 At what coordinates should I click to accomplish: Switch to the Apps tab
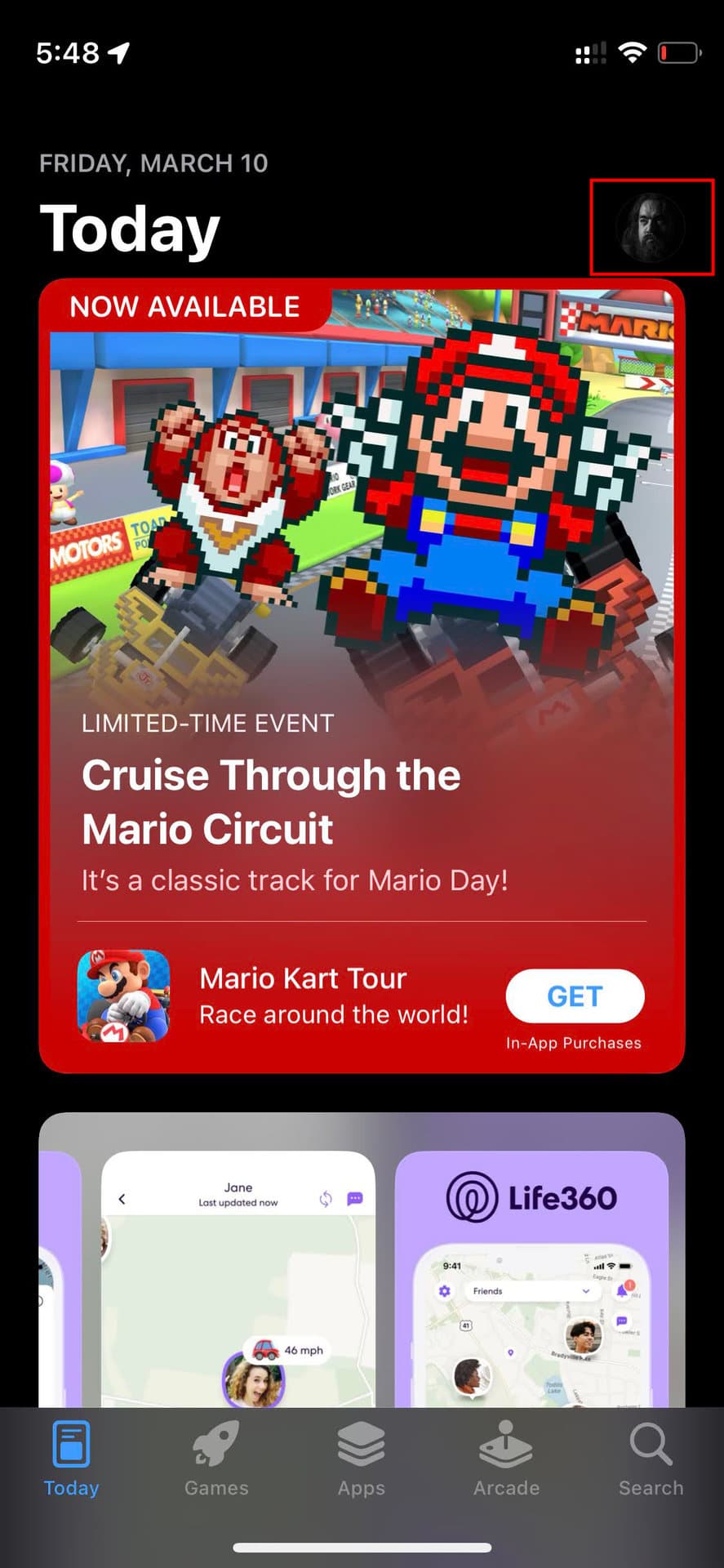point(361,1460)
